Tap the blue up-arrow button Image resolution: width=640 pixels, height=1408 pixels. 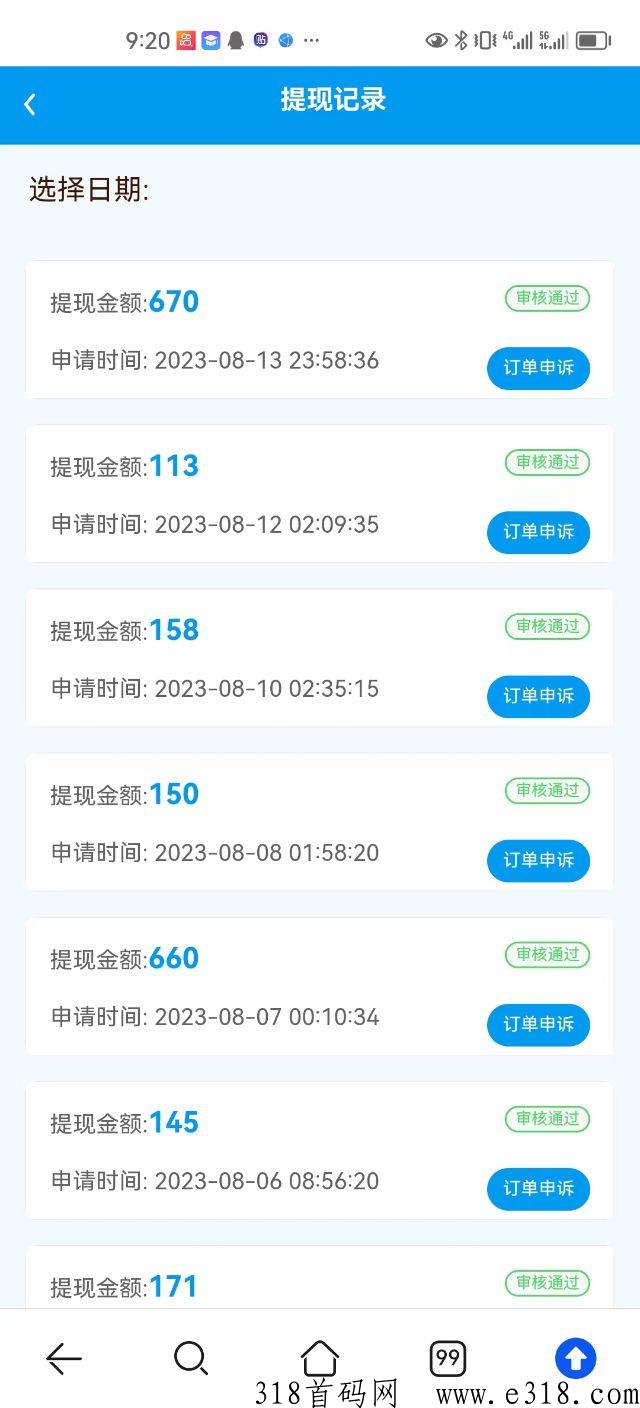(x=576, y=1358)
